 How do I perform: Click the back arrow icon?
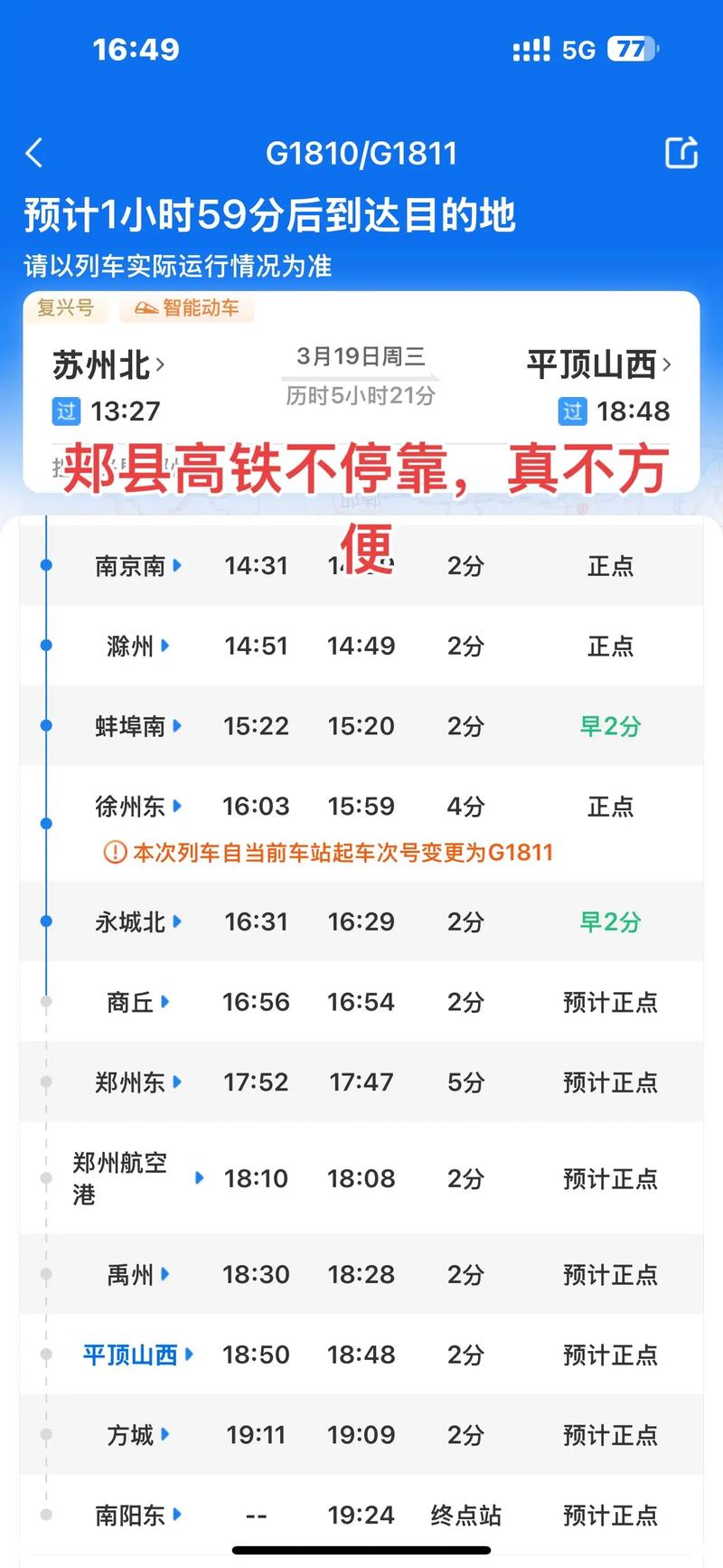click(x=34, y=153)
